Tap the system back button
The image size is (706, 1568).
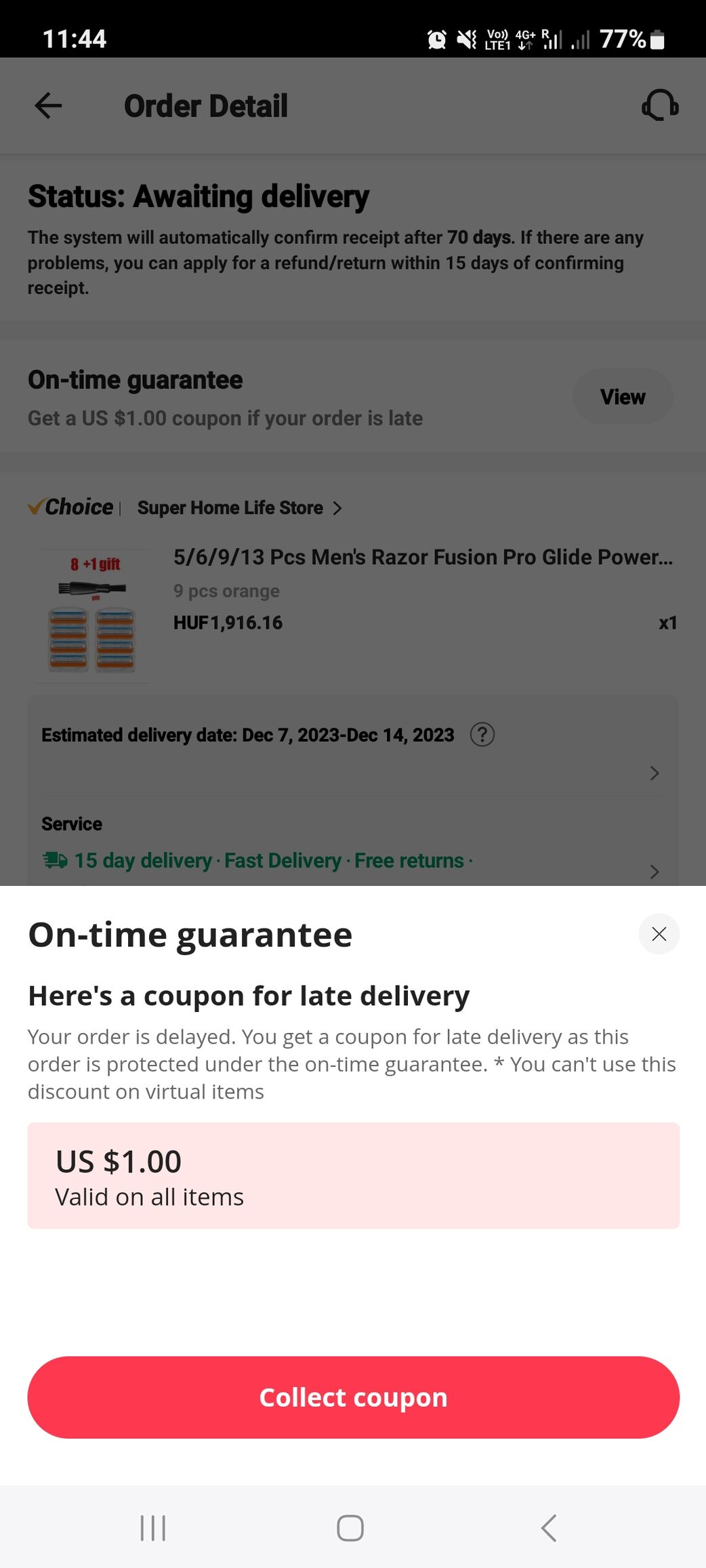549,1528
